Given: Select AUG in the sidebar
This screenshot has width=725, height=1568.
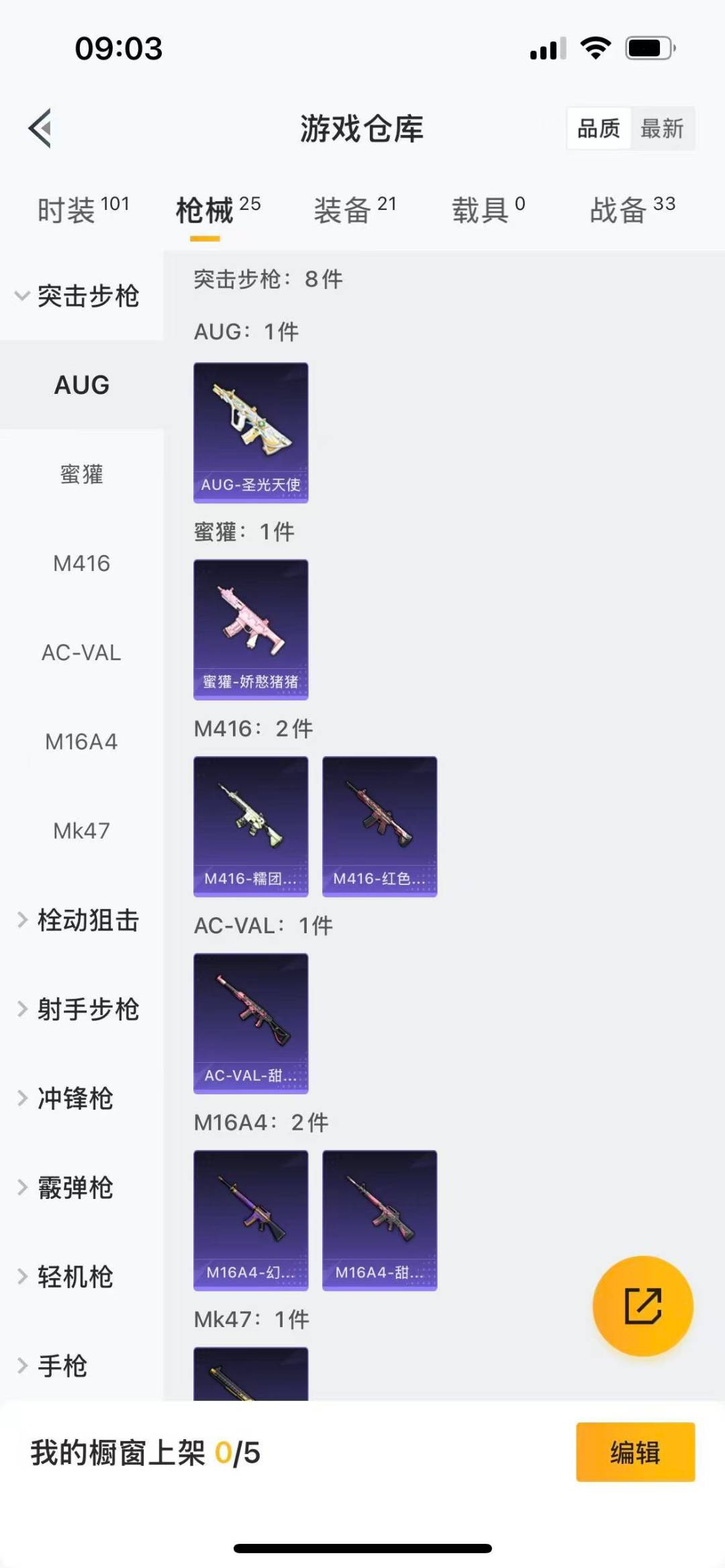Looking at the screenshot, I should (x=82, y=384).
